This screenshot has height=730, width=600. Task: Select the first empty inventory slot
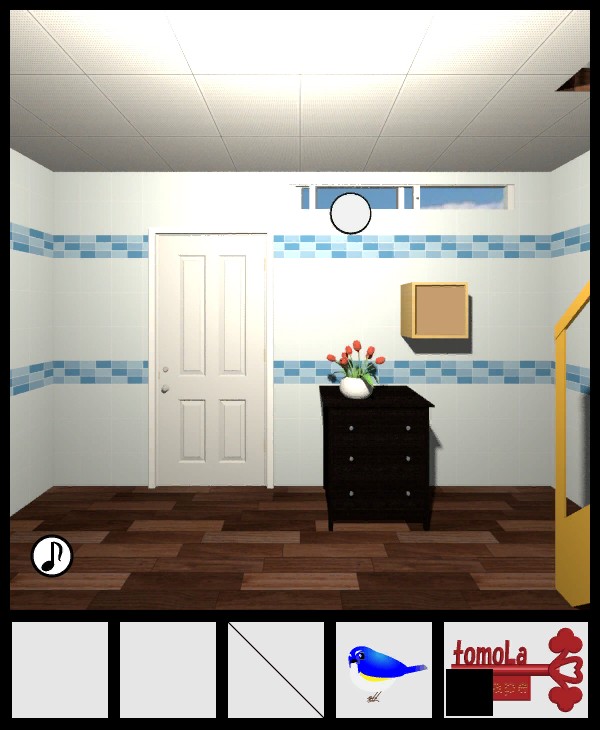click(60, 669)
